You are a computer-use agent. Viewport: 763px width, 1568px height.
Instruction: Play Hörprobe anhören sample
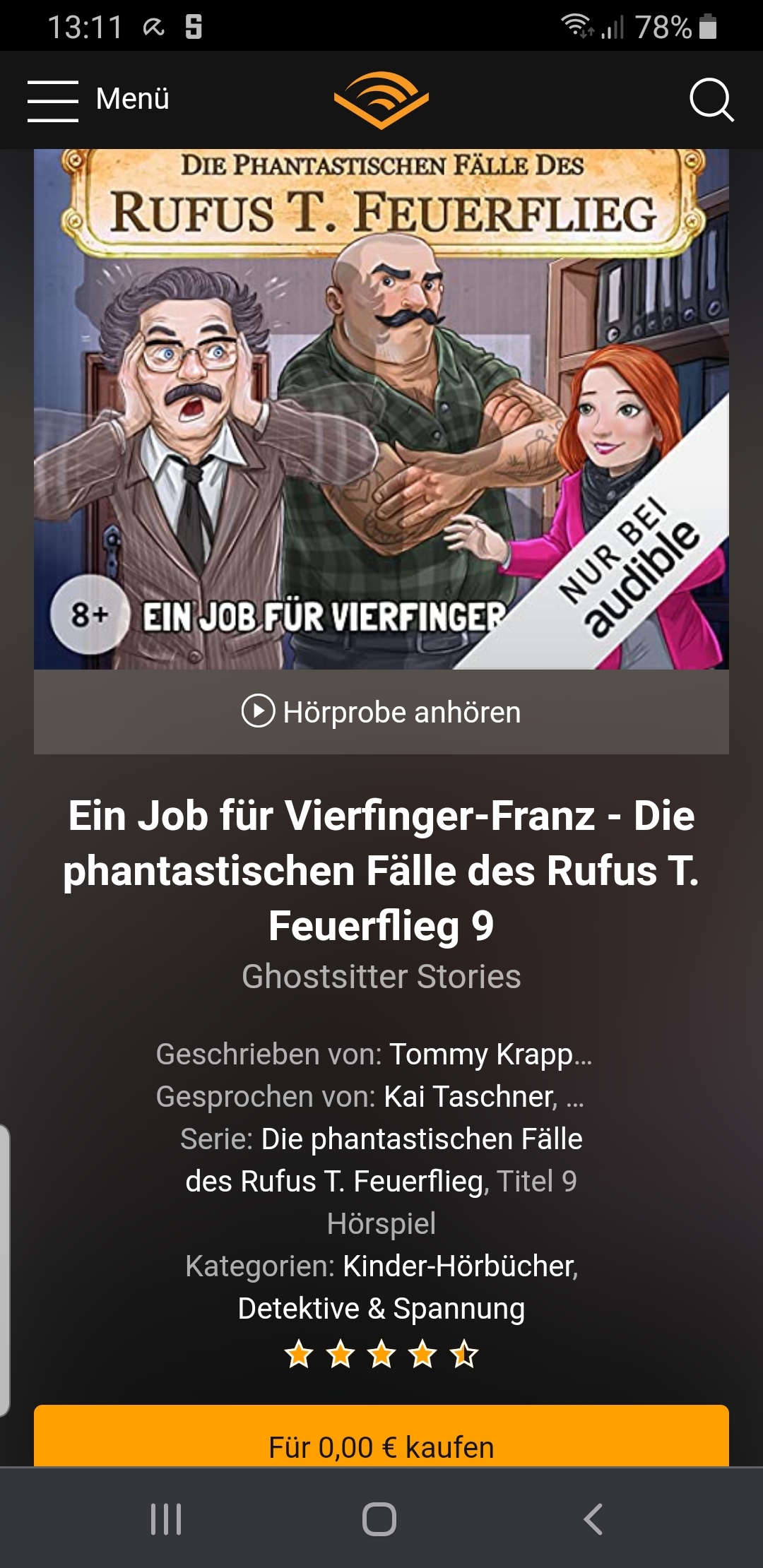click(x=381, y=711)
